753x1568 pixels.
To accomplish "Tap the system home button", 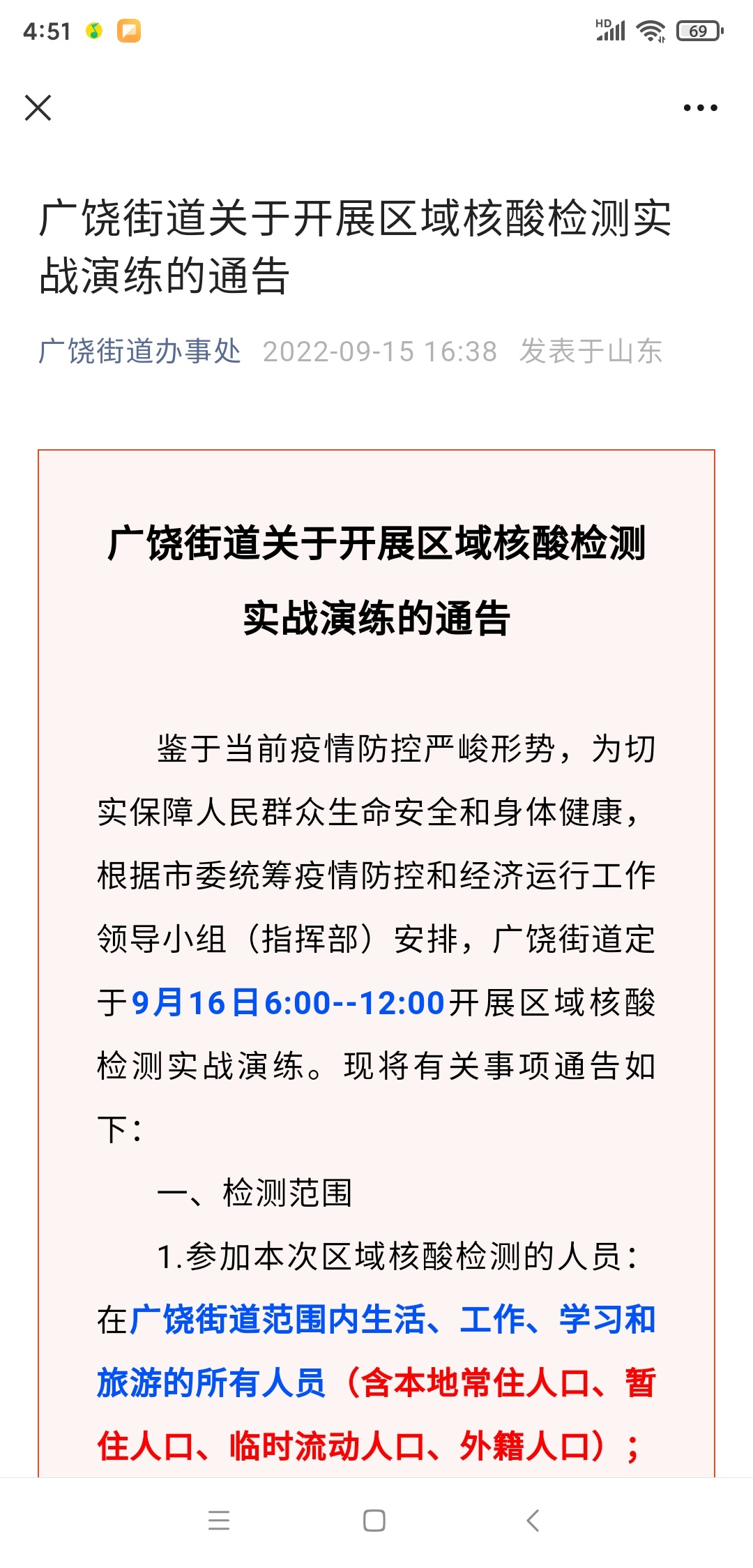I will (x=374, y=1520).
